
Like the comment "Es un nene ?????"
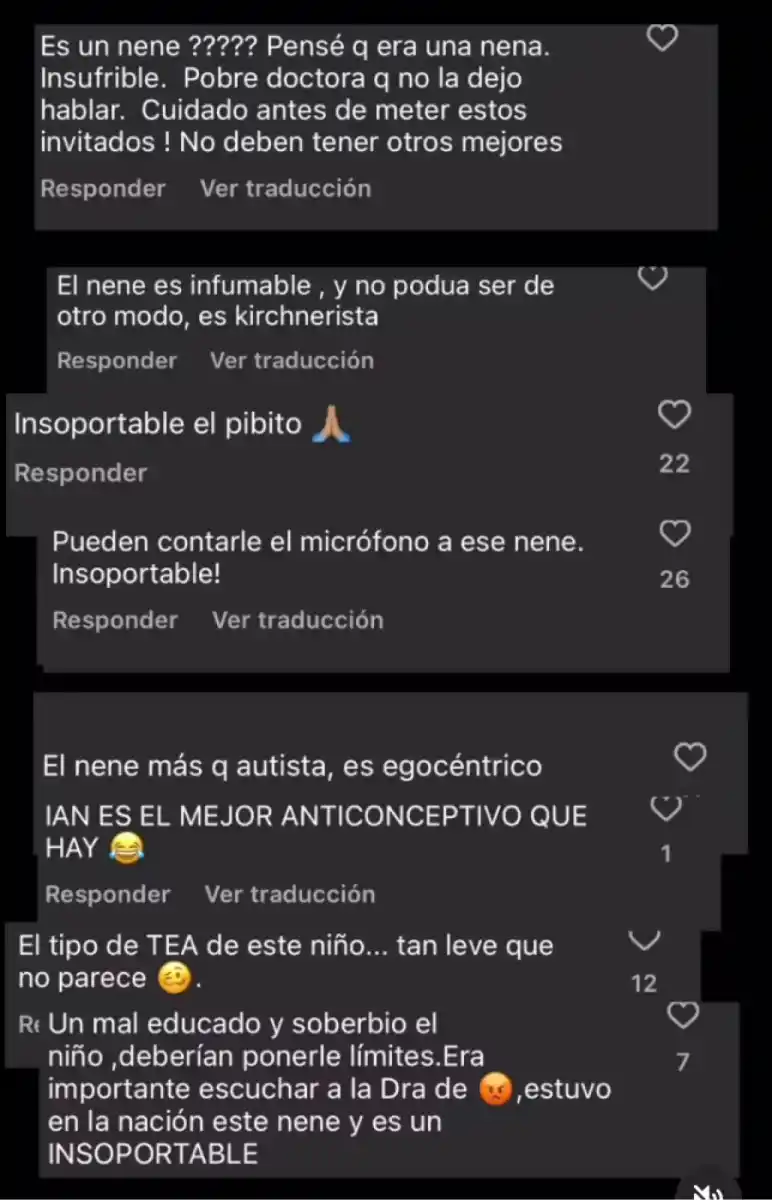(x=661, y=38)
